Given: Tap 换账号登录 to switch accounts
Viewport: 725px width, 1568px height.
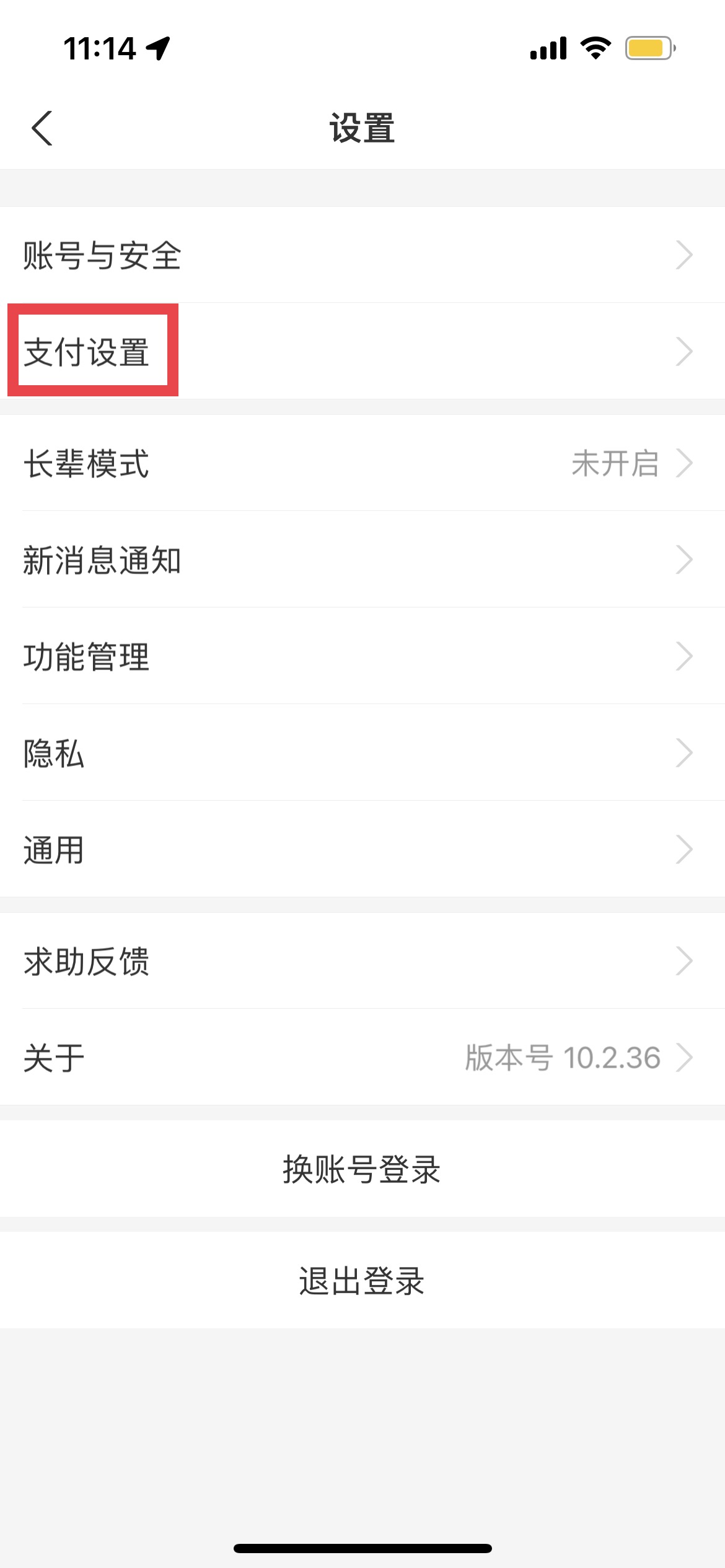Looking at the screenshot, I should tap(362, 1169).
